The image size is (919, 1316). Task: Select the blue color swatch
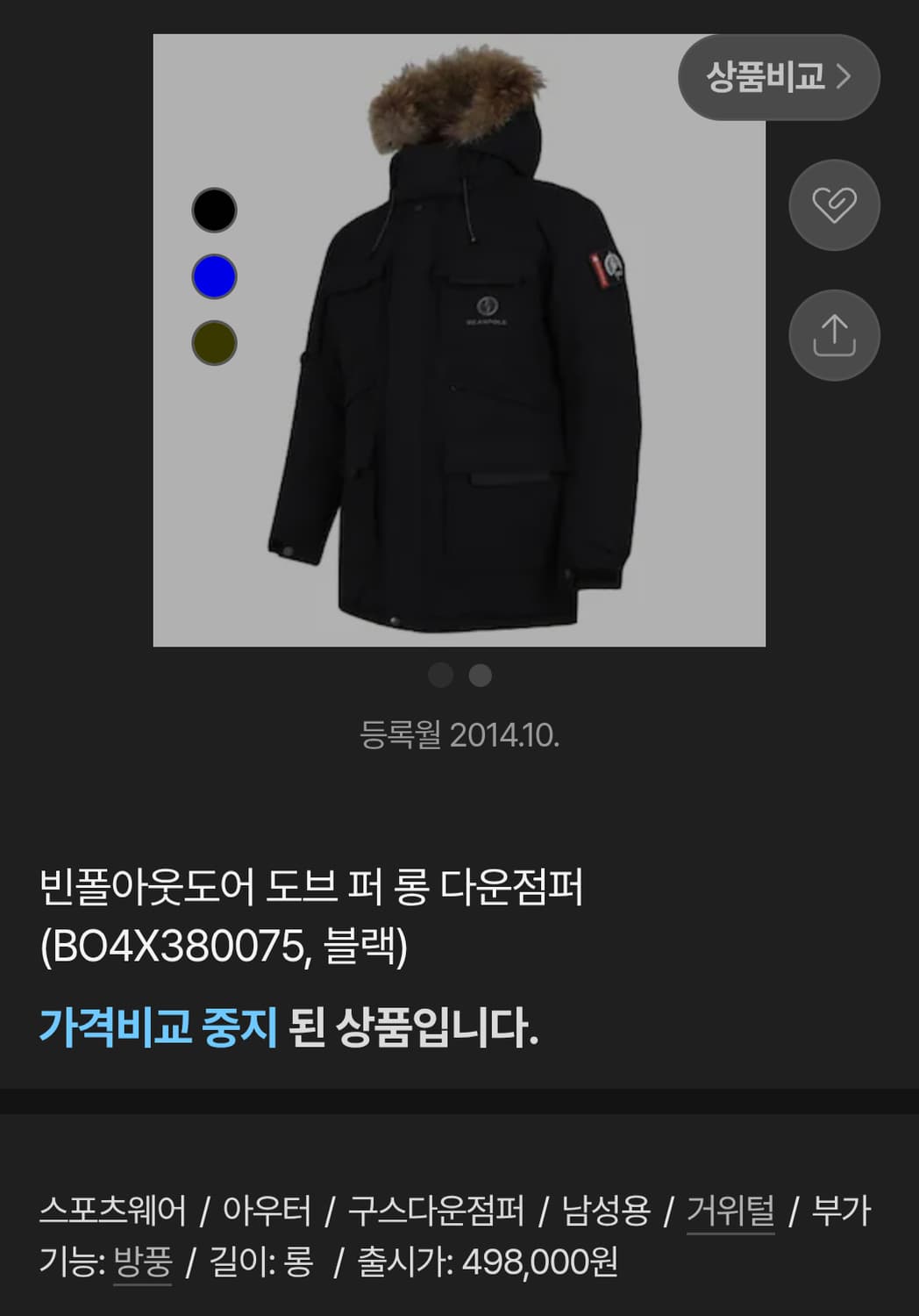pyautogui.click(x=214, y=276)
